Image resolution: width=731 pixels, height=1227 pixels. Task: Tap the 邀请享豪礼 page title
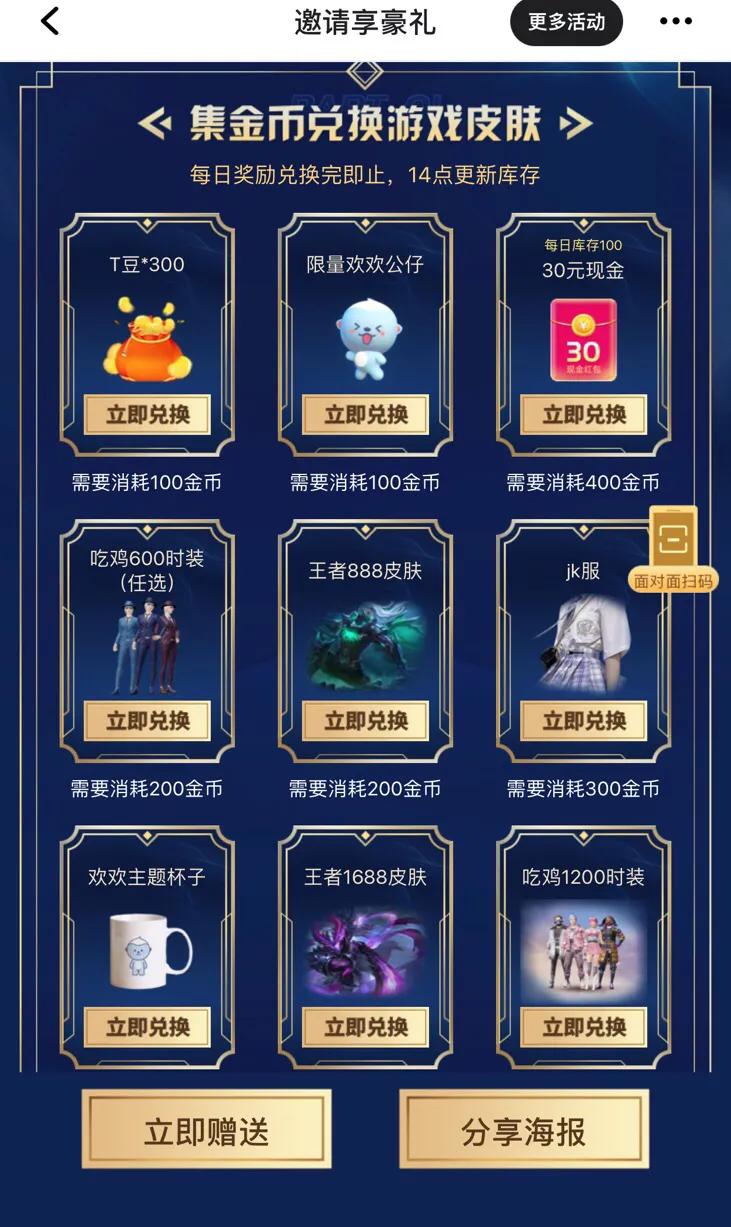365,21
